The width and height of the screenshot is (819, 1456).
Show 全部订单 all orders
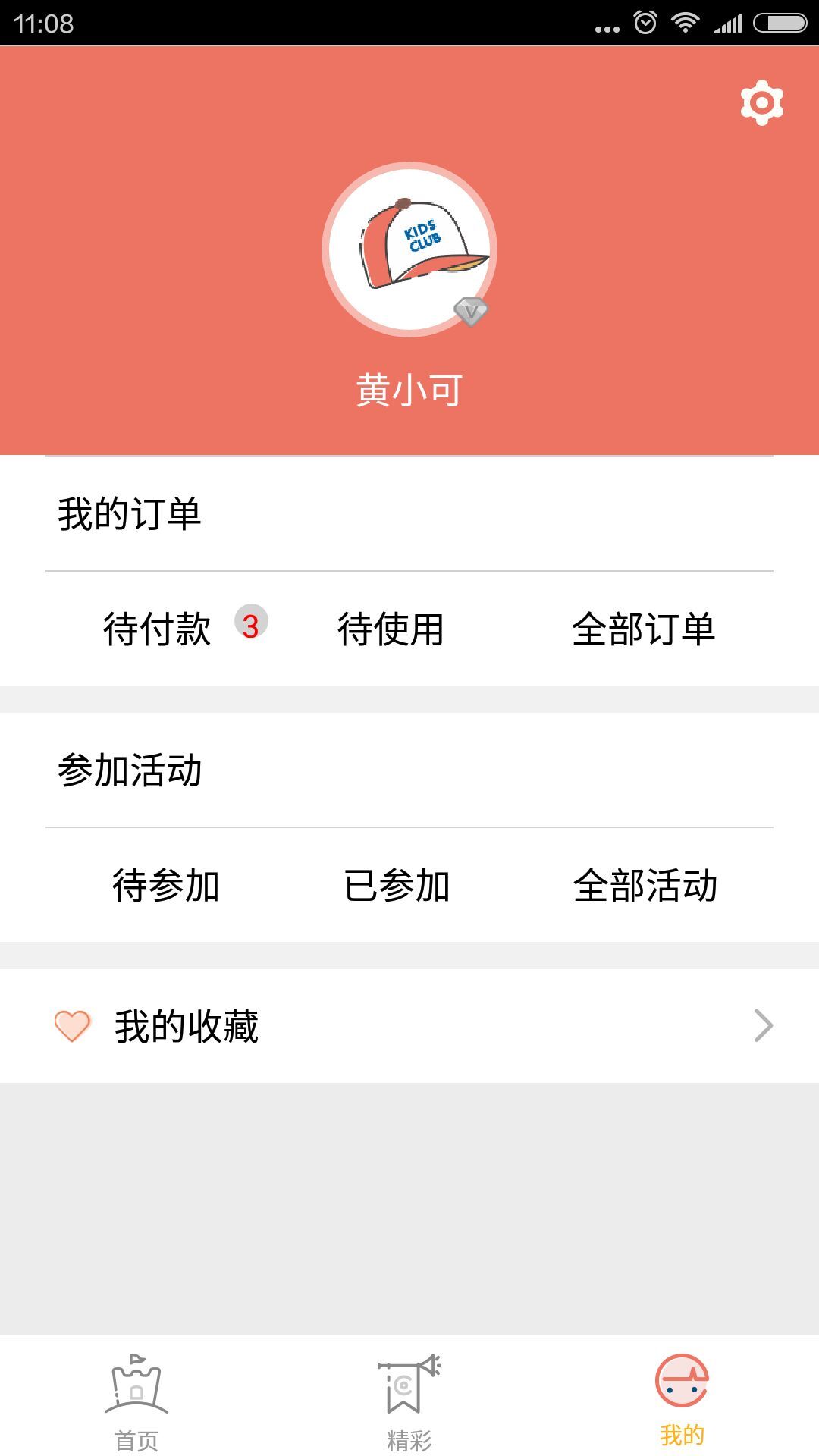coord(643,629)
